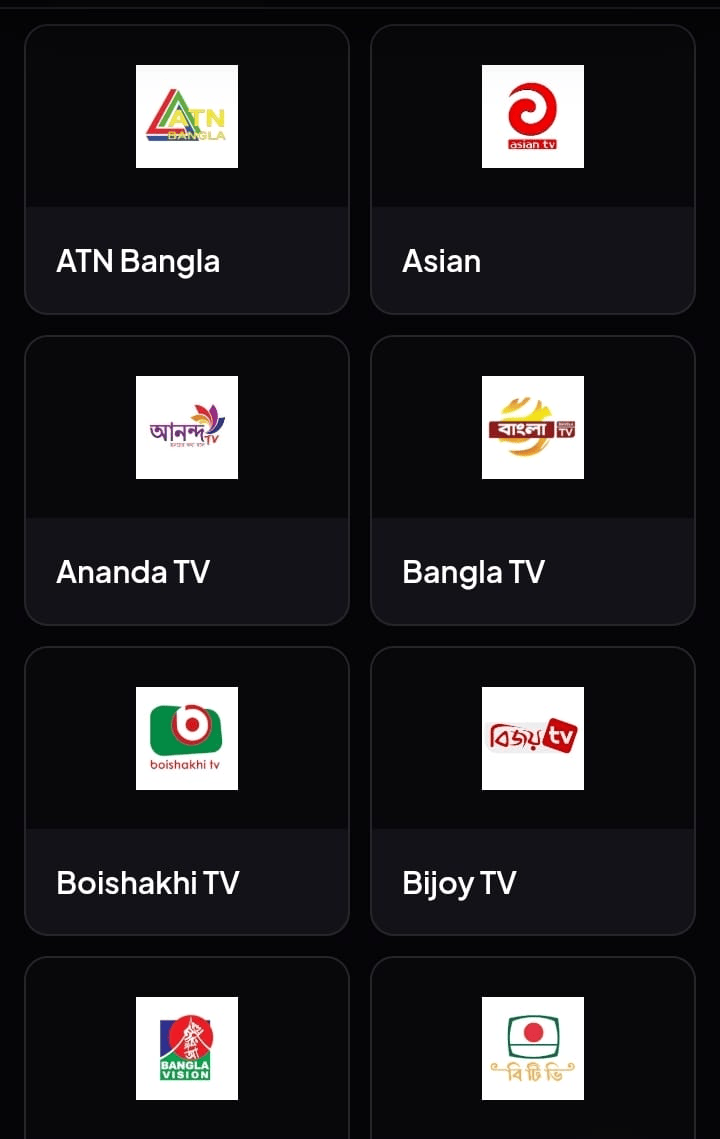Click the Bijoy TV channel label
The width and height of the screenshot is (720, 1139).
click(459, 882)
